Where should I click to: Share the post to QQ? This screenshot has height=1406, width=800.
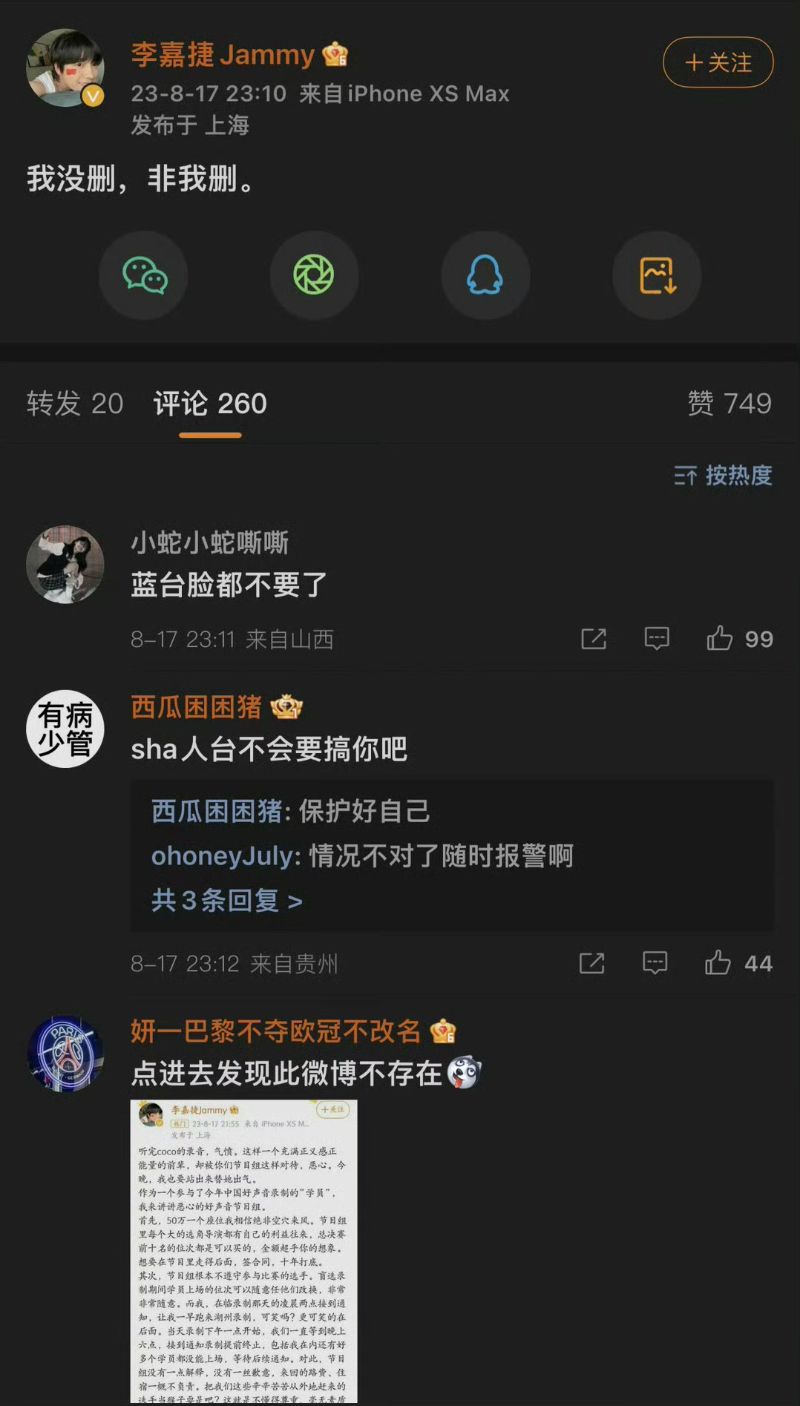[x=485, y=275]
